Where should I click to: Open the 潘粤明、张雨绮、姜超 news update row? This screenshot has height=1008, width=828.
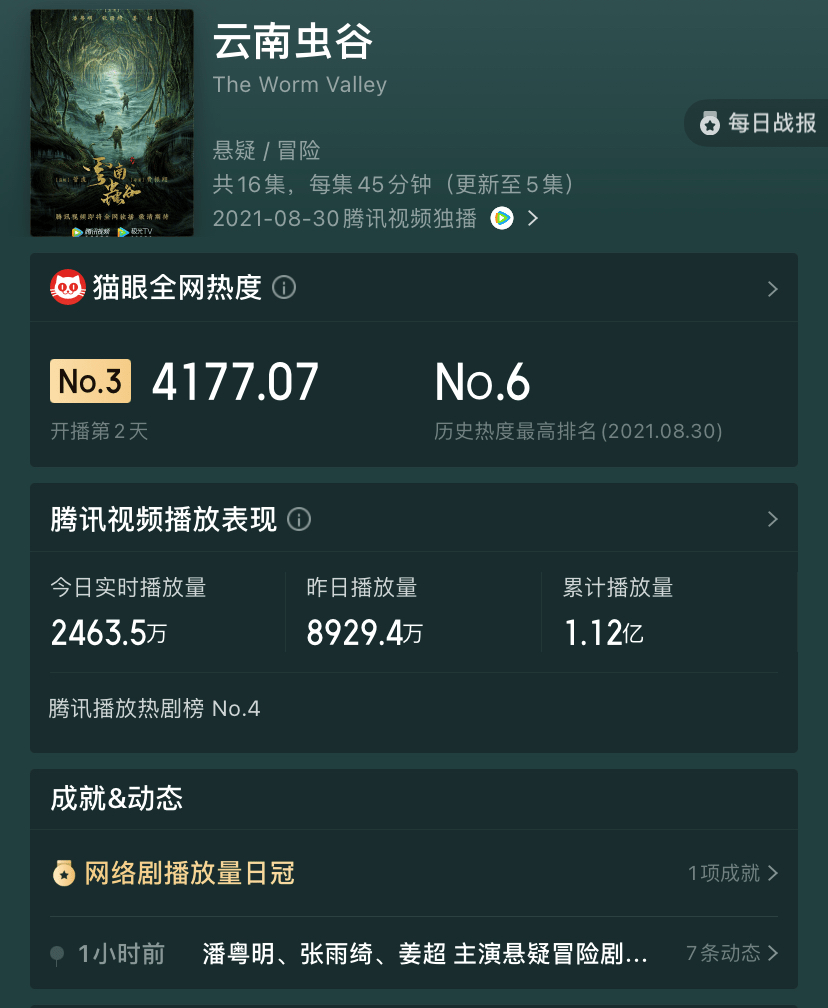point(414,953)
